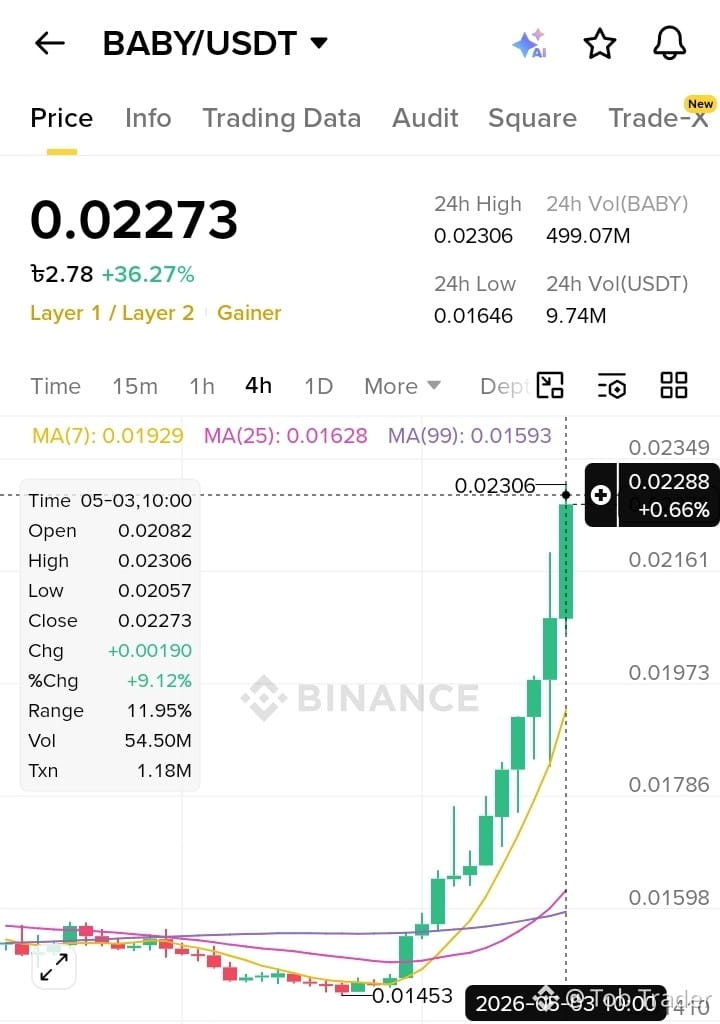Open the grid layout icon

pos(674,385)
